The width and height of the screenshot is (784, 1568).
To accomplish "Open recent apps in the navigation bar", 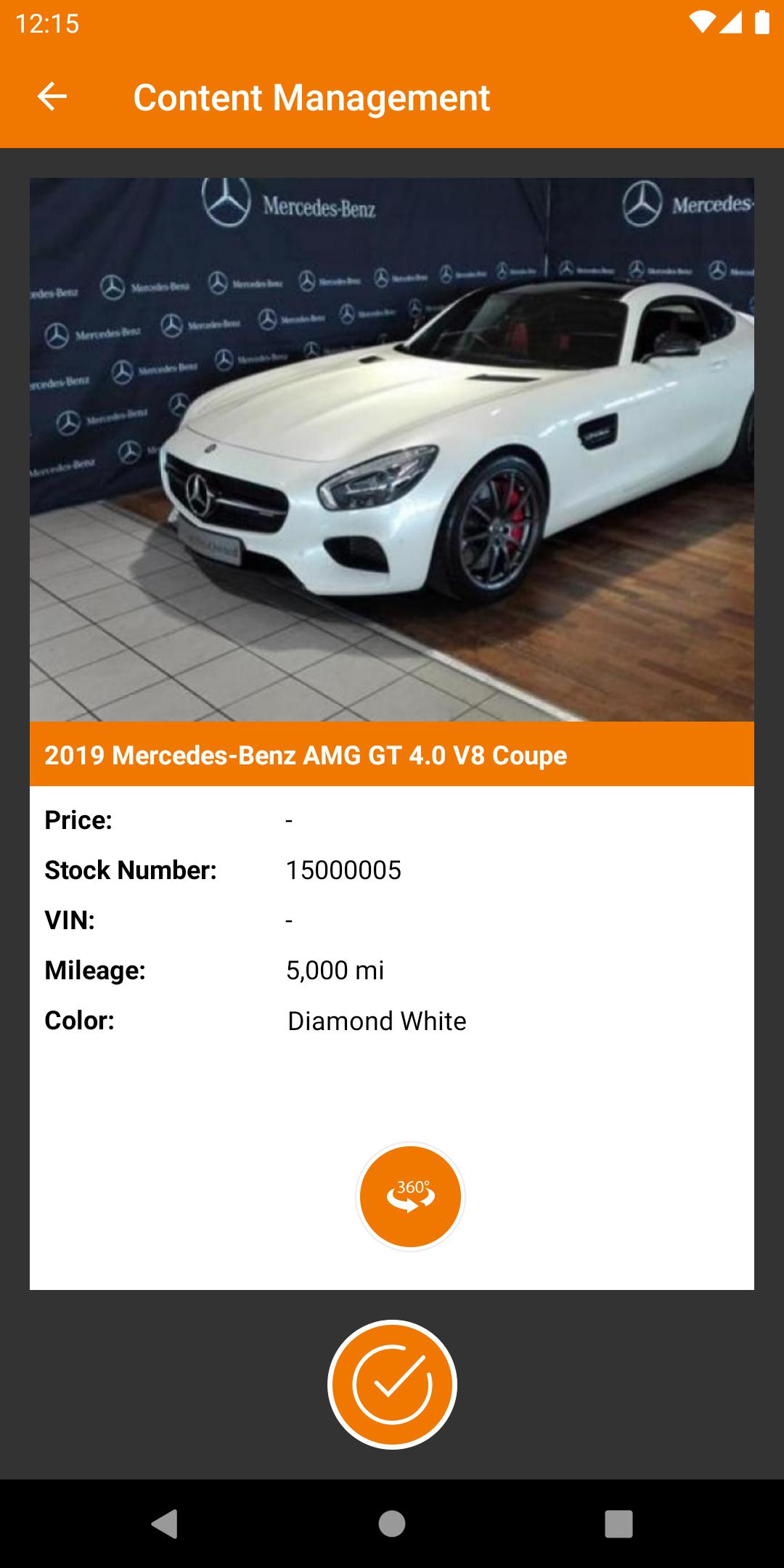I will tap(618, 1523).
